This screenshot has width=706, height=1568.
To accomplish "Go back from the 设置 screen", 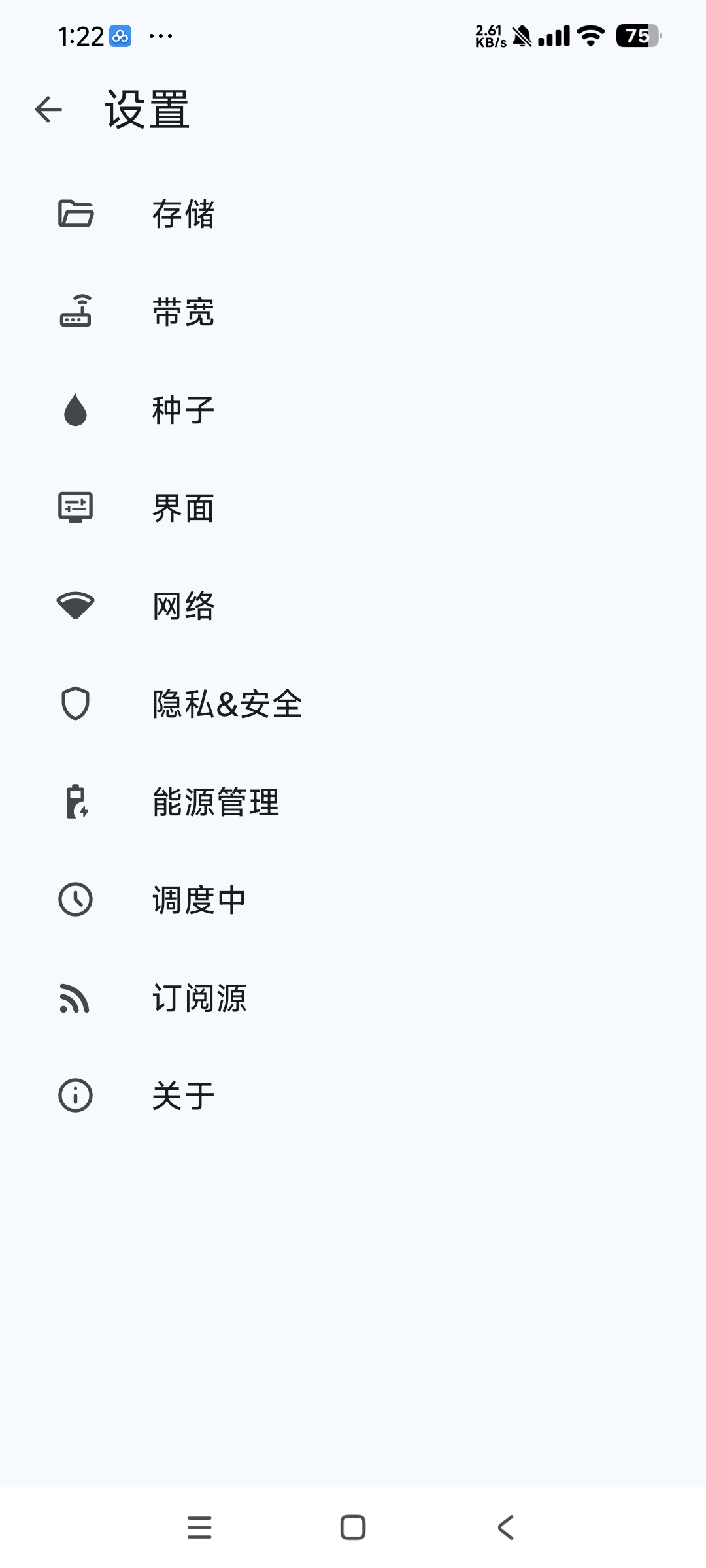I will click(x=48, y=109).
